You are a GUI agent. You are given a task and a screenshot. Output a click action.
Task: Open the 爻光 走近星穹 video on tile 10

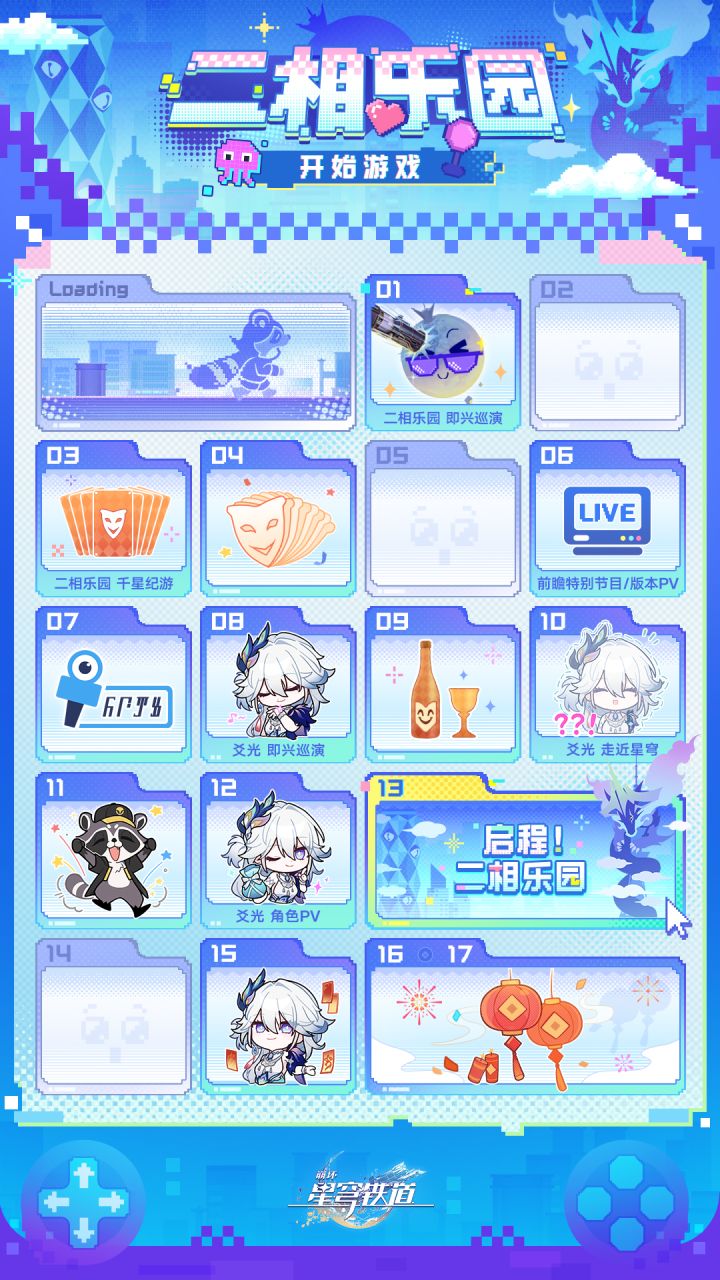pyautogui.click(x=609, y=685)
